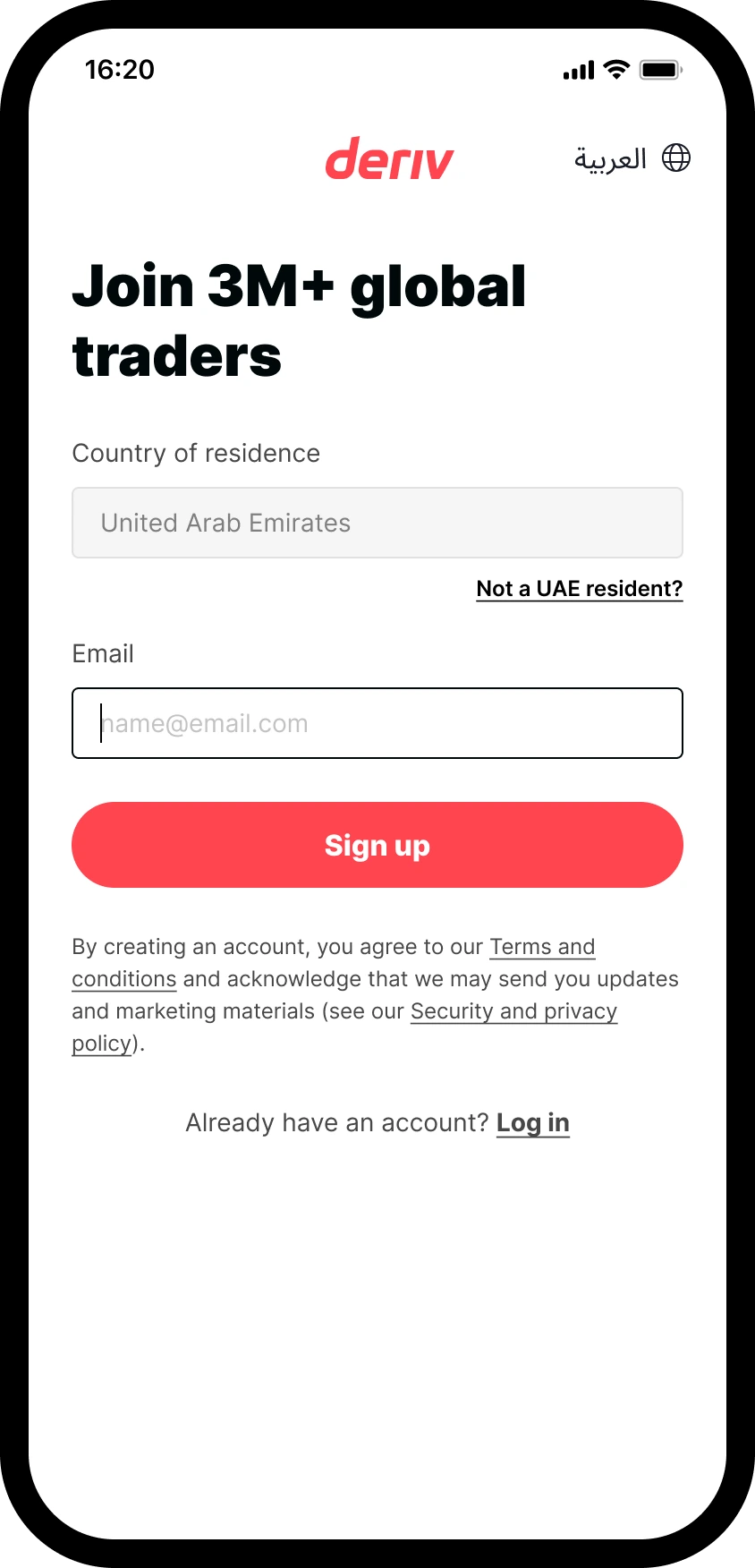Tap the Country of residence field
755x1568 pixels.
tap(377, 523)
